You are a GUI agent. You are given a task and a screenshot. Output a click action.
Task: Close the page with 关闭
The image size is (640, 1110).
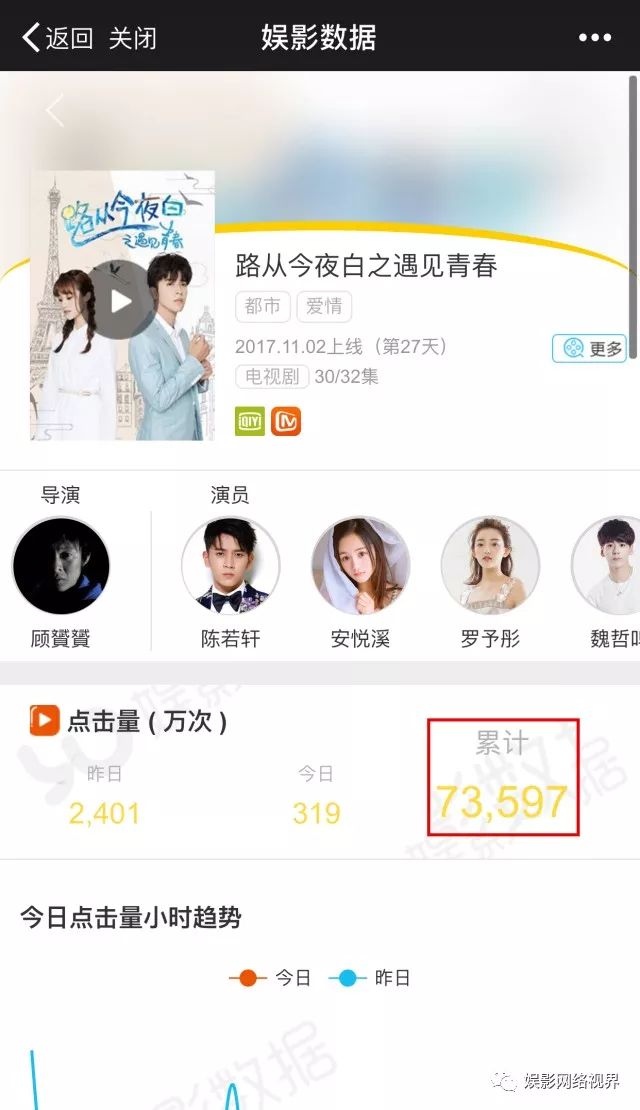(x=132, y=38)
